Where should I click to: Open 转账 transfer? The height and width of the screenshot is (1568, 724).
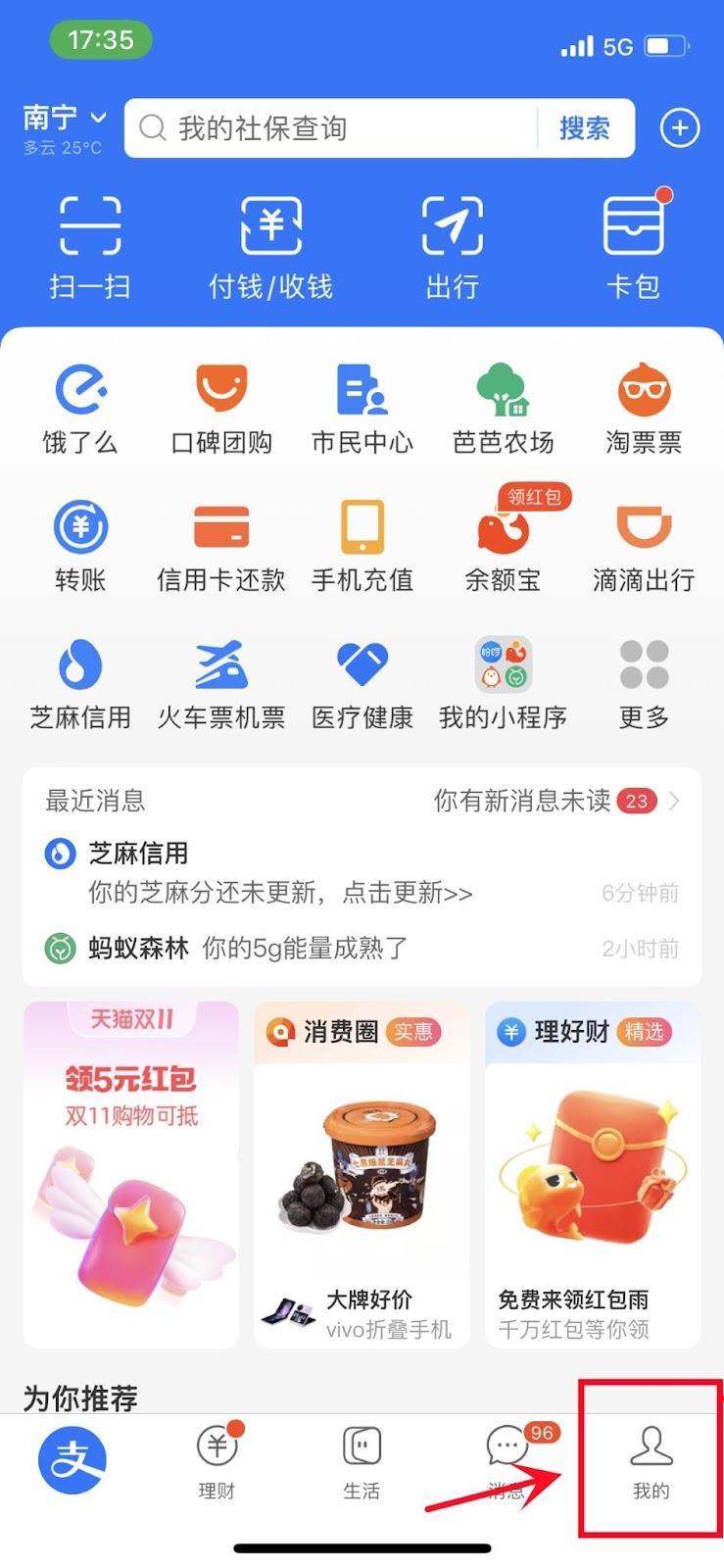[x=80, y=545]
